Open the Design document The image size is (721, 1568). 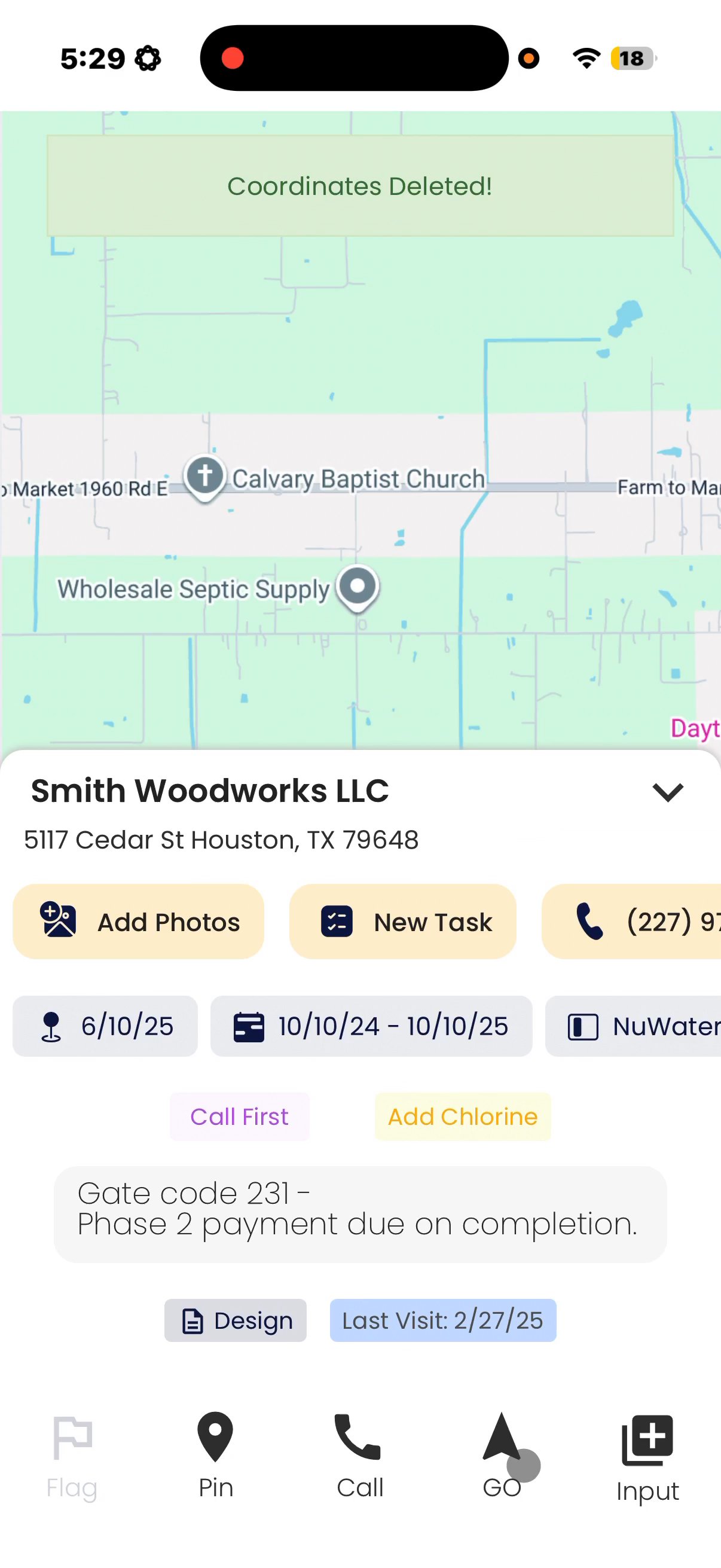coord(236,1320)
